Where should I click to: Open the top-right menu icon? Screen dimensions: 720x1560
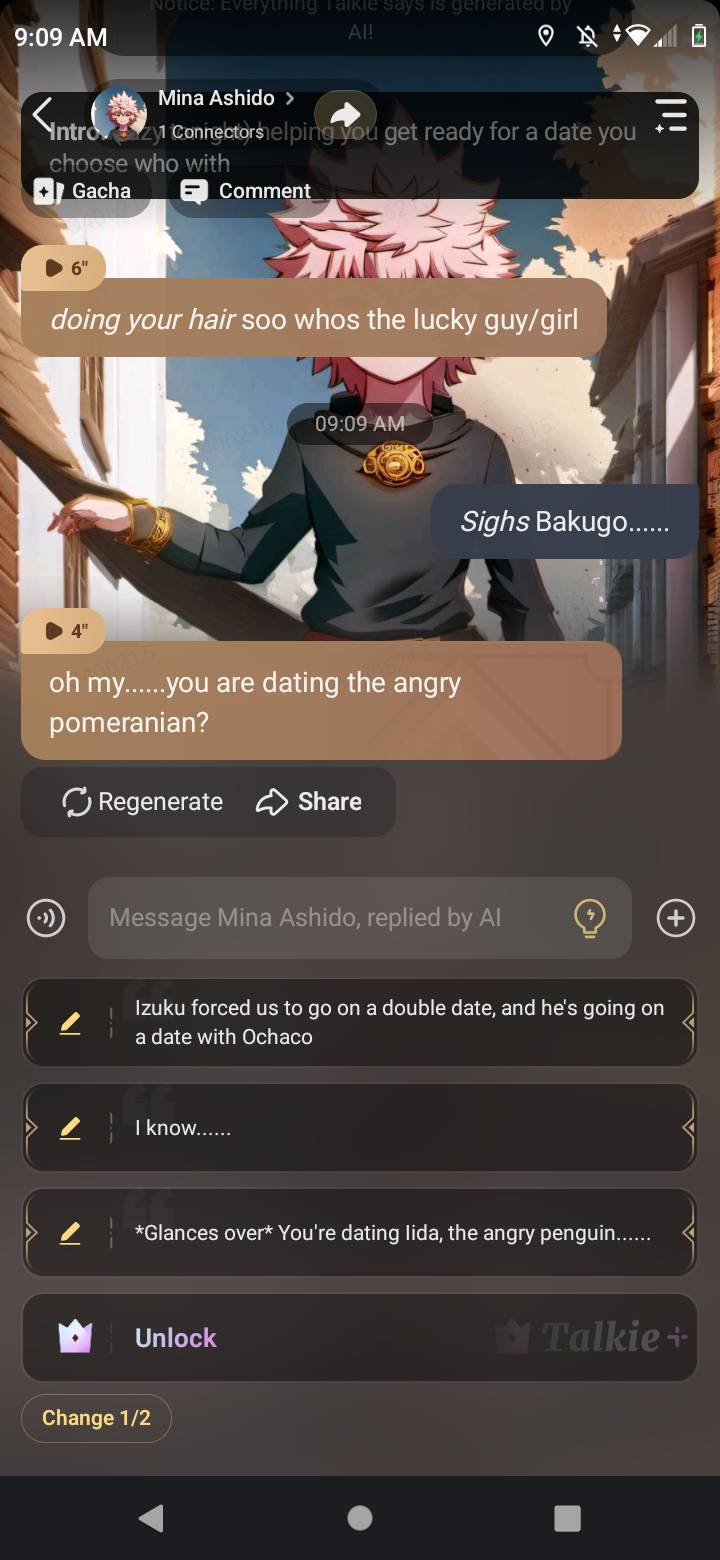point(671,116)
